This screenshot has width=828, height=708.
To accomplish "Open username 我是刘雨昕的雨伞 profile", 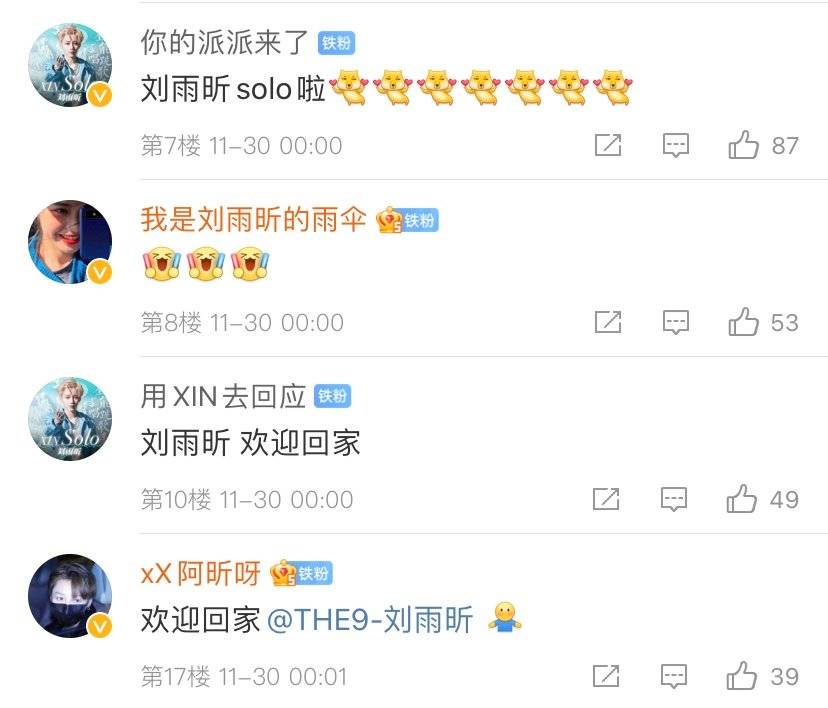I will coord(254,219).
